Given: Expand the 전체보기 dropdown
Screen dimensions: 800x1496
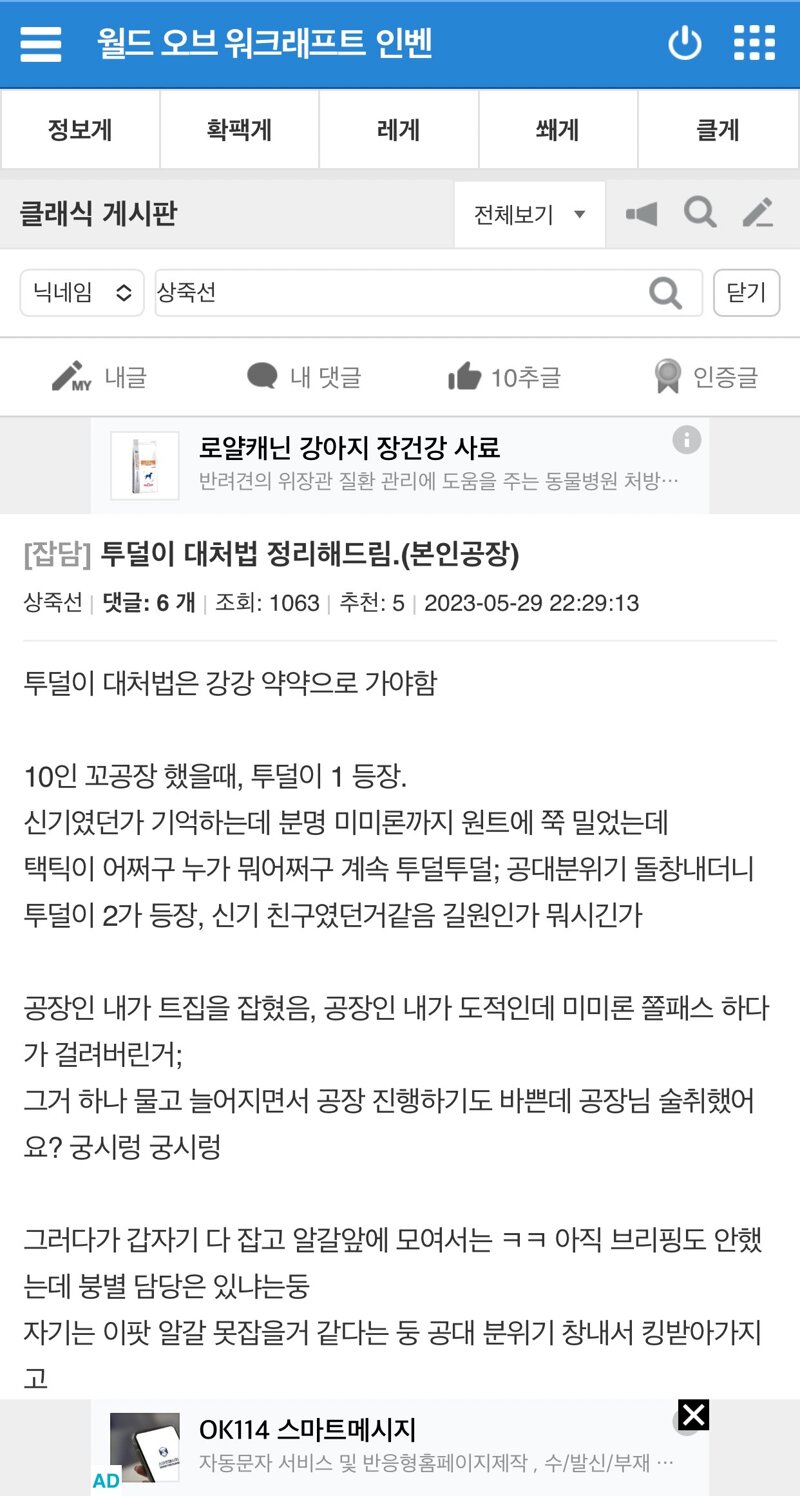Looking at the screenshot, I should (x=530, y=215).
